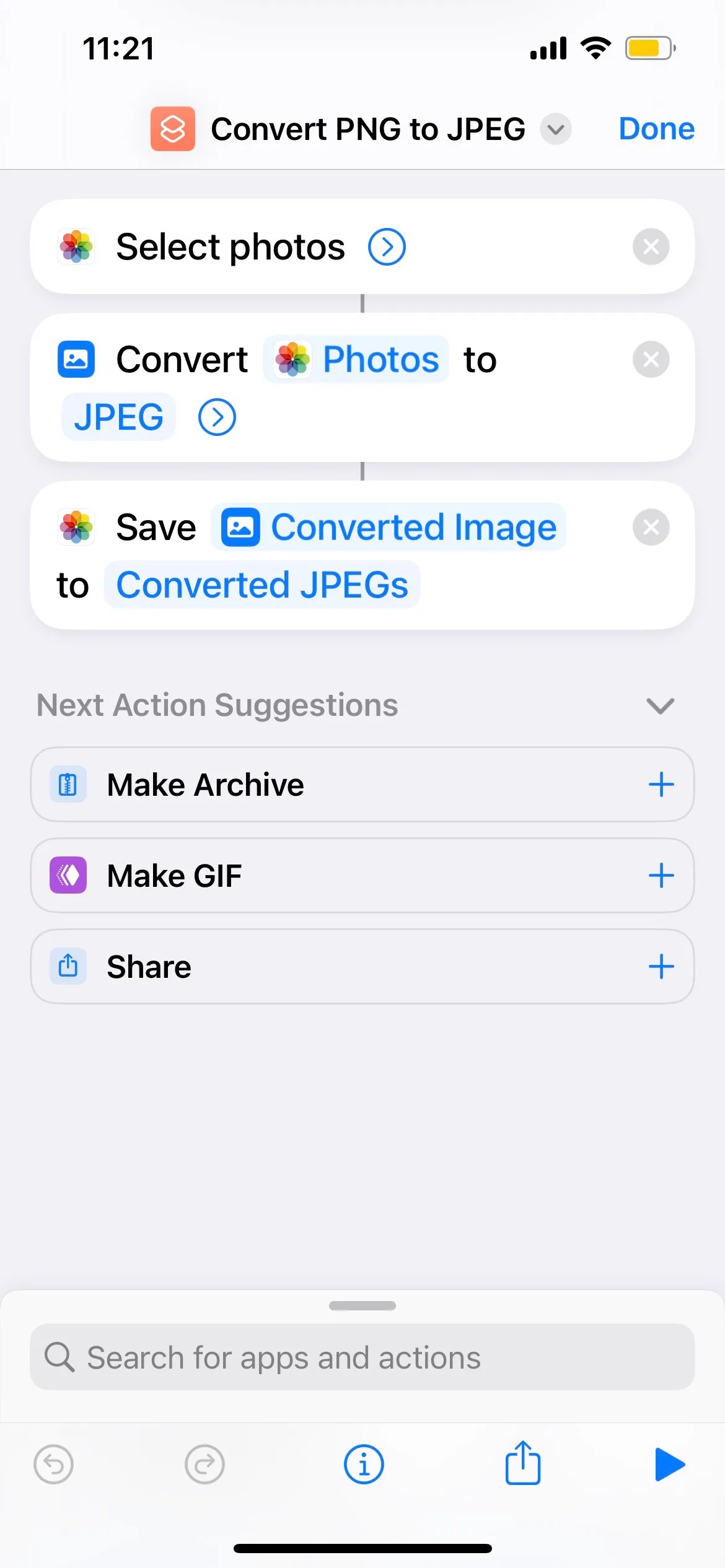Tap the shortcut icon next to the title
The image size is (725, 1568).
tap(172, 129)
